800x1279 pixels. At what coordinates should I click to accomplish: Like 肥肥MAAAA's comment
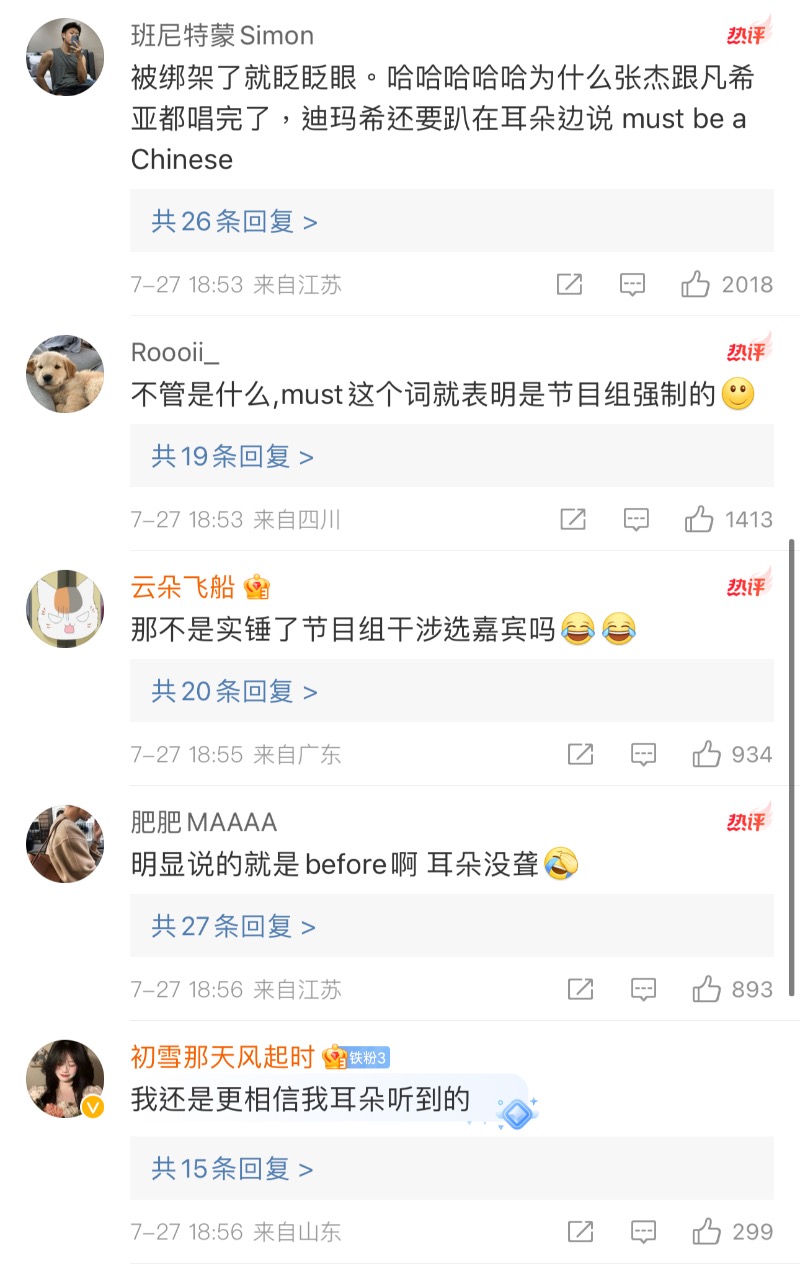pos(706,990)
